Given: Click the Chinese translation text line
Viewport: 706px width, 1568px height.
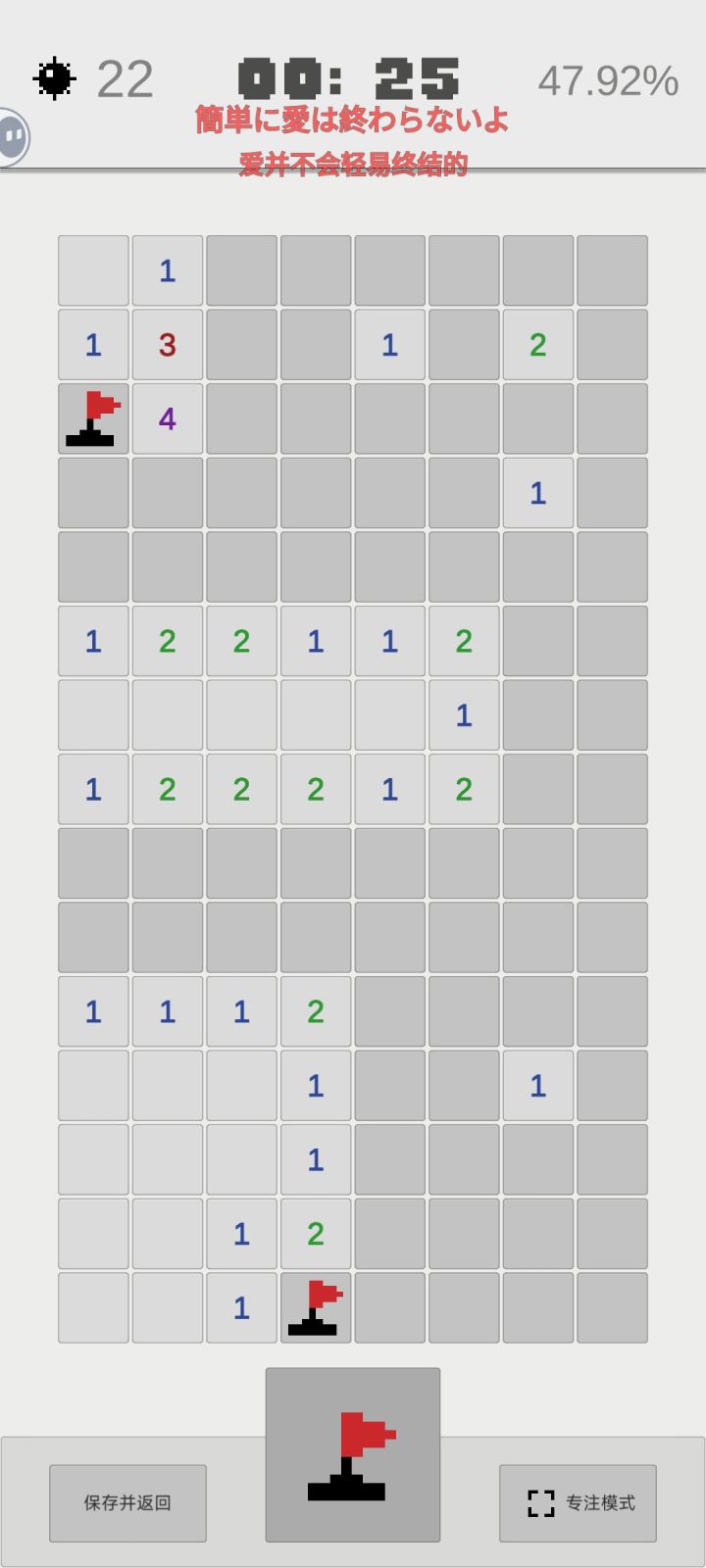Looking at the screenshot, I should (x=353, y=165).
